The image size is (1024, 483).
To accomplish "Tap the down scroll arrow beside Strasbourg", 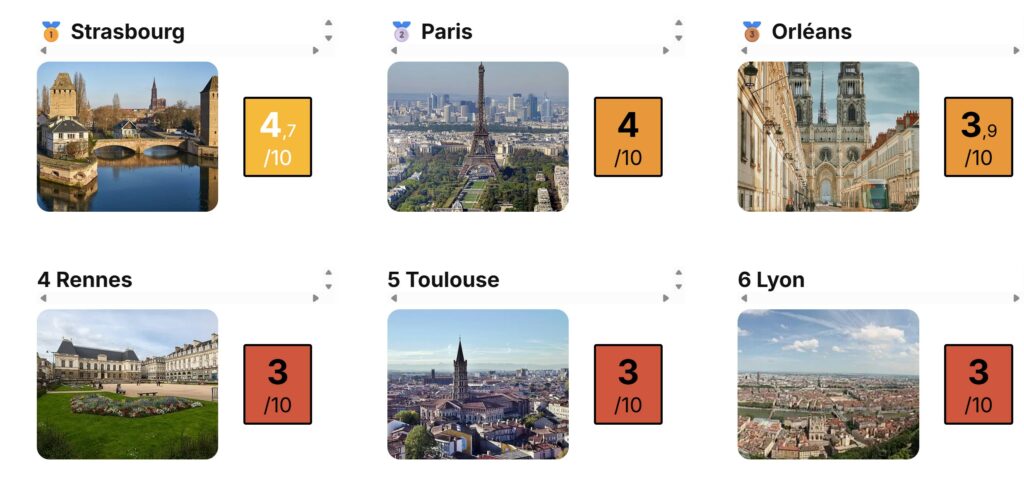I will [x=329, y=38].
